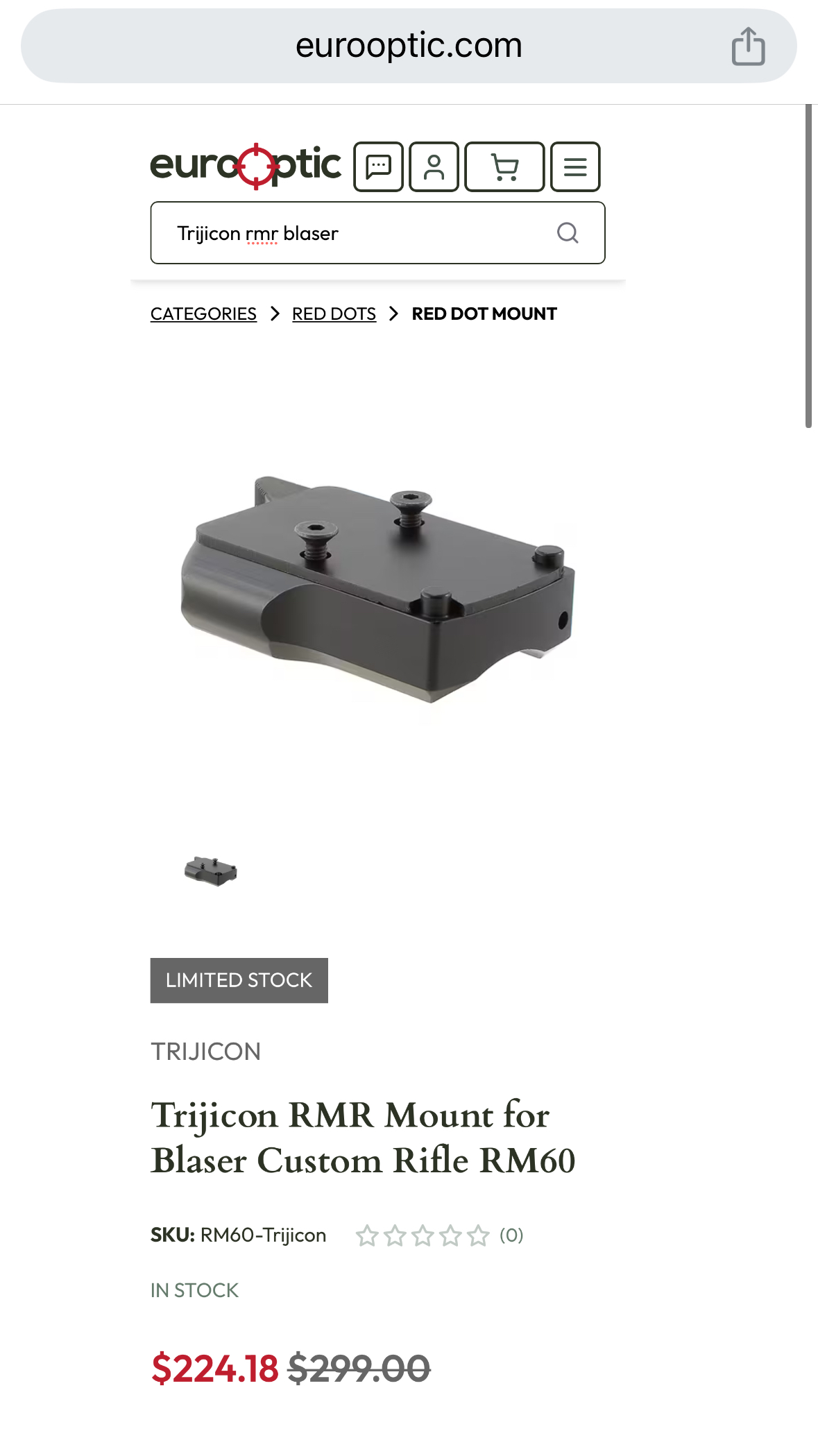Share this page from the browser bar
The height and width of the screenshot is (1456, 818).
coord(748,46)
